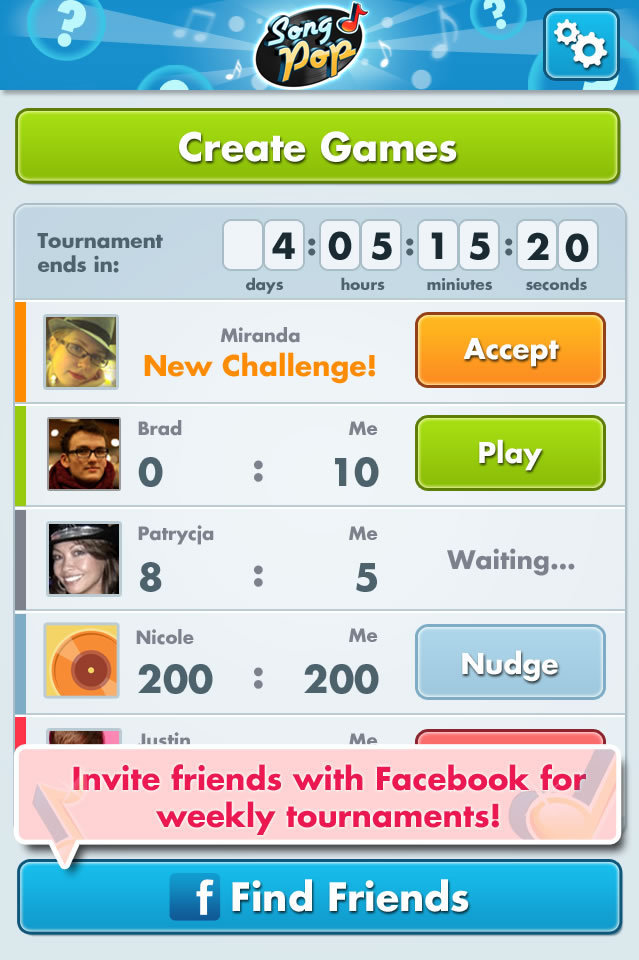Tap the Create Games button
The height and width of the screenshot is (960, 639).
[318, 147]
